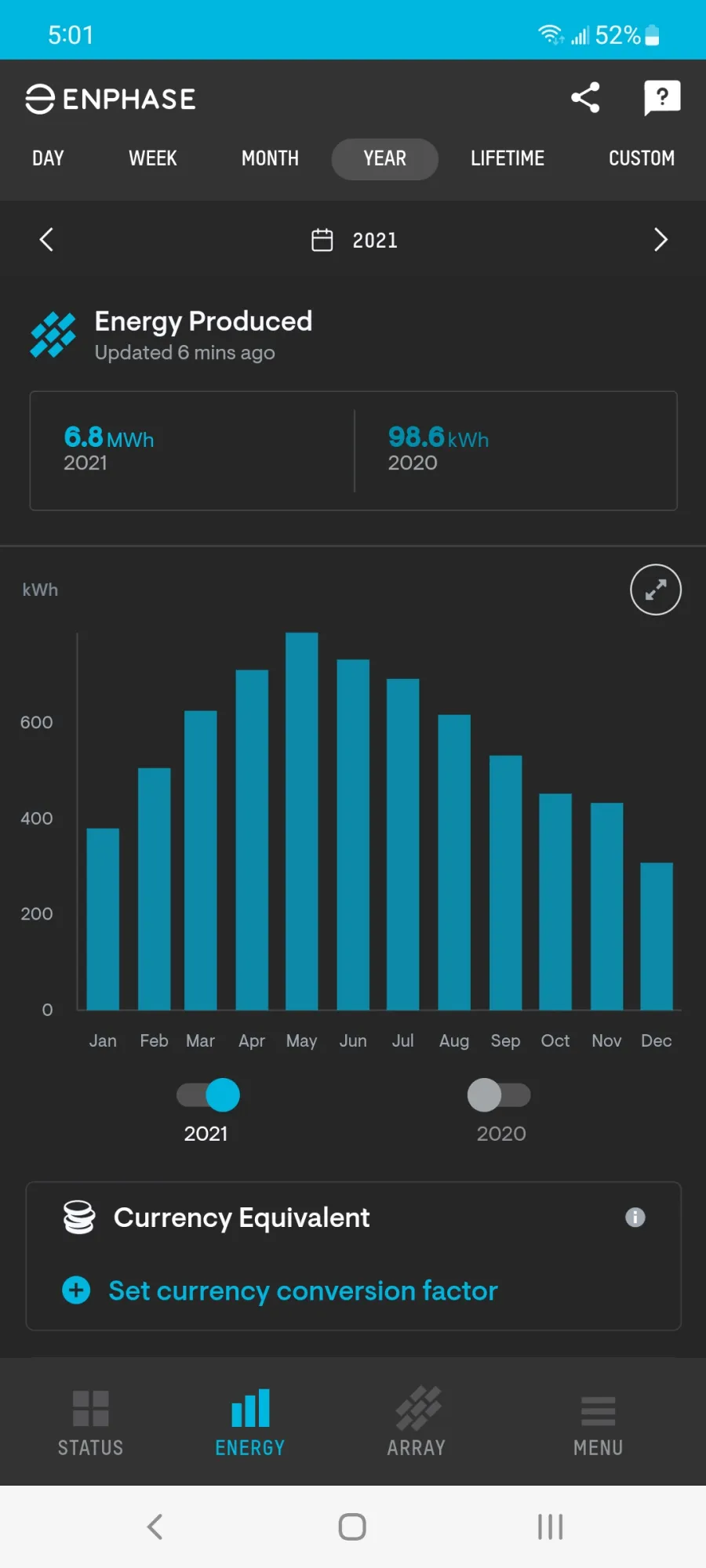Image resolution: width=706 pixels, height=1568 pixels.
Task: Select the Year tab
Action: tap(384, 158)
